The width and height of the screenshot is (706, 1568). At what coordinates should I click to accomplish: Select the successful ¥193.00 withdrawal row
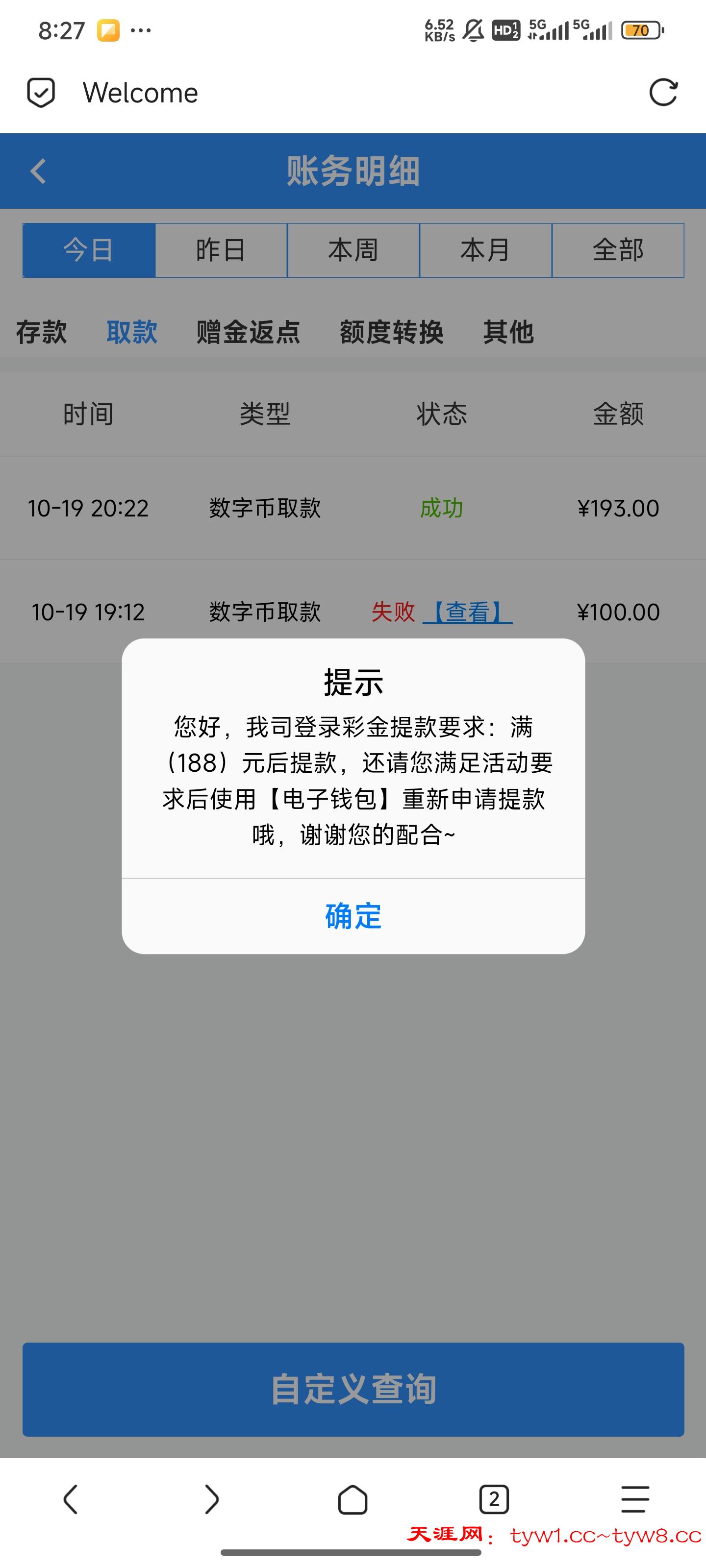(353, 508)
